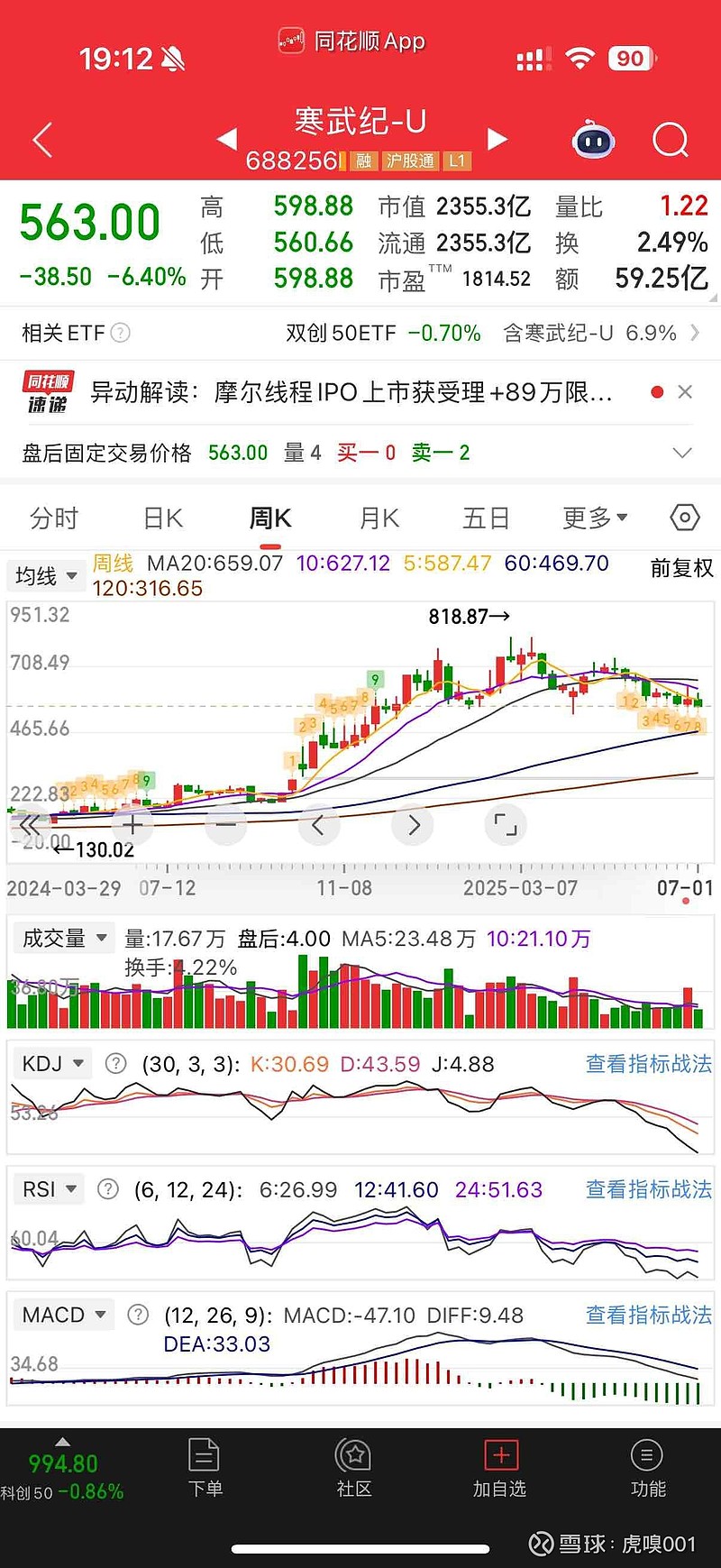The image size is (721, 1568).
Task: Switch to the 月K tab
Action: coord(378,518)
